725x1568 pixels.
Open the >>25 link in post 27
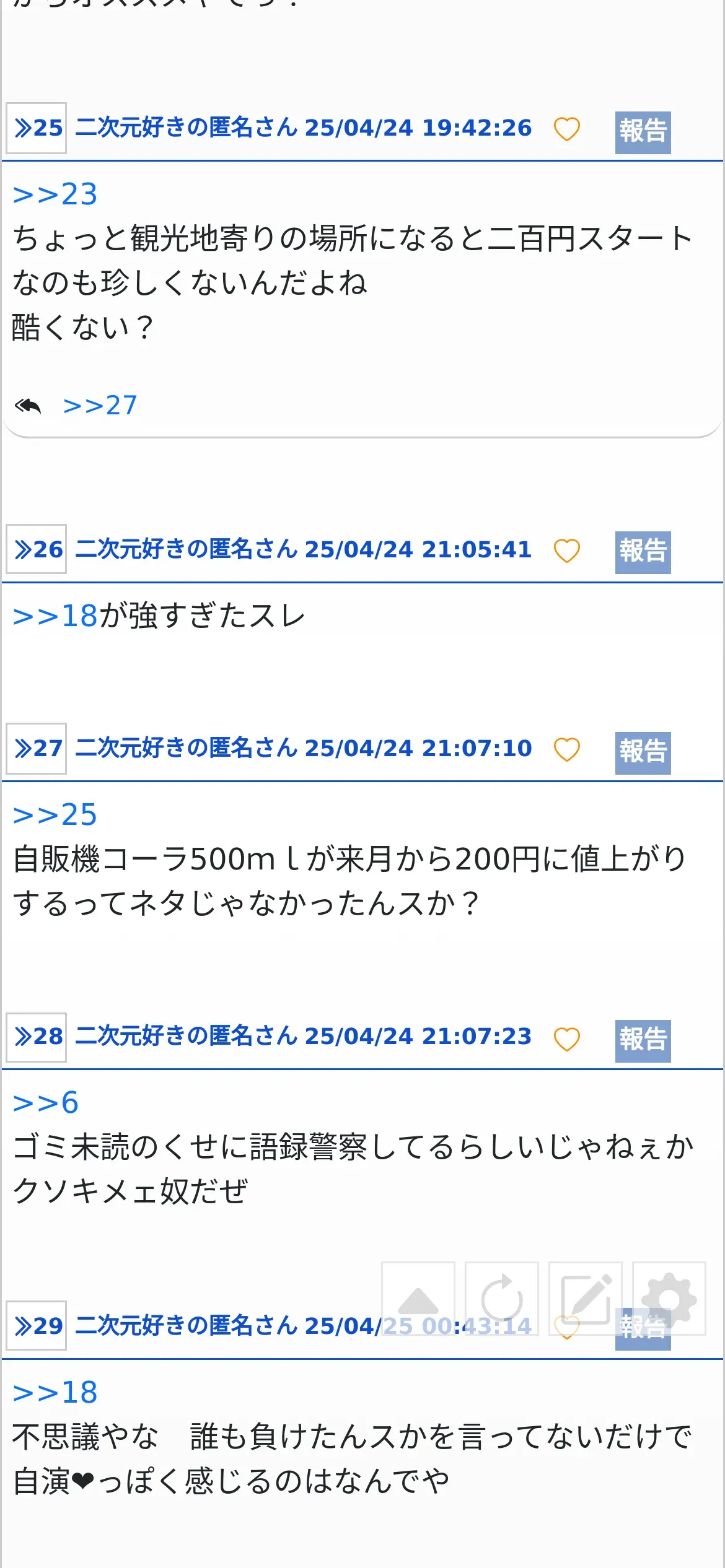click(55, 815)
